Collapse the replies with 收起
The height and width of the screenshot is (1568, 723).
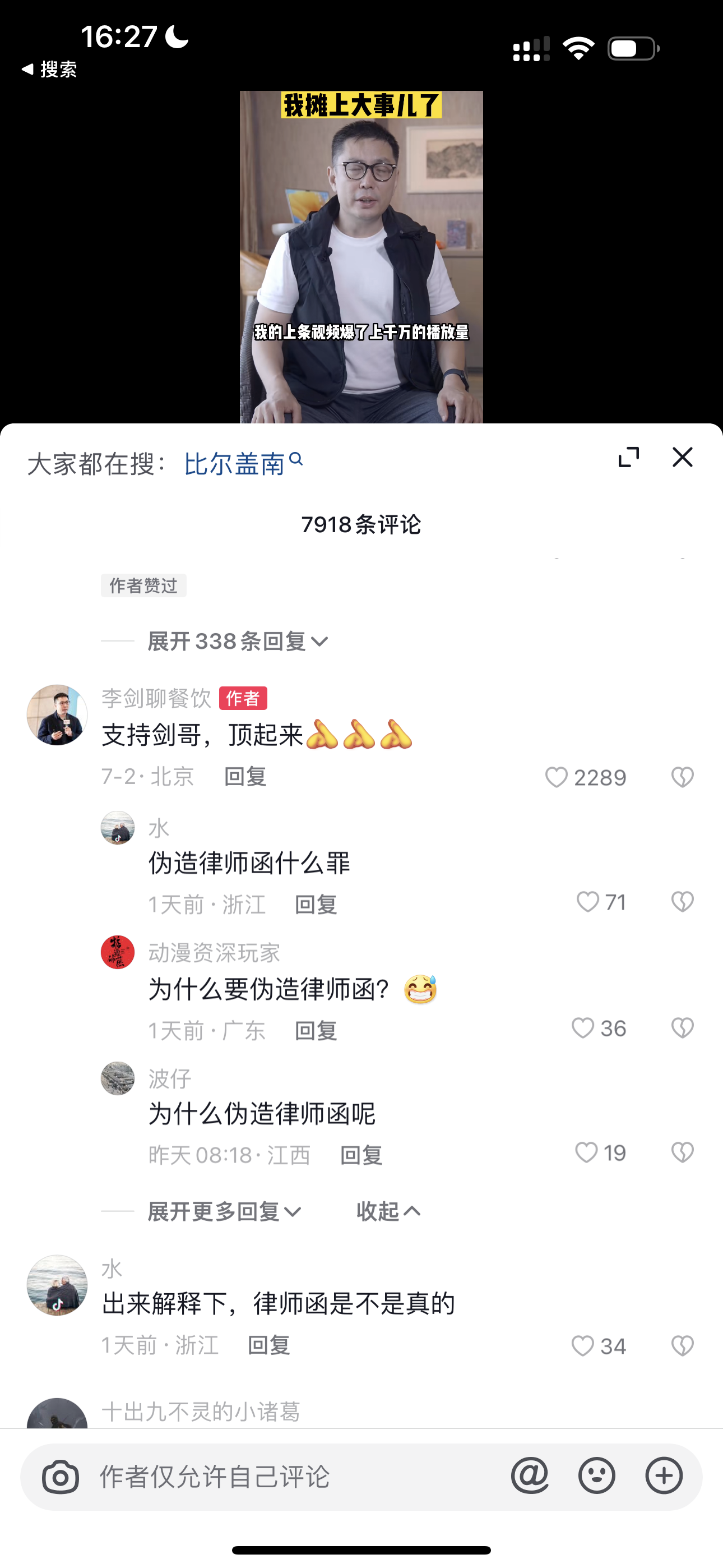pos(388,1212)
